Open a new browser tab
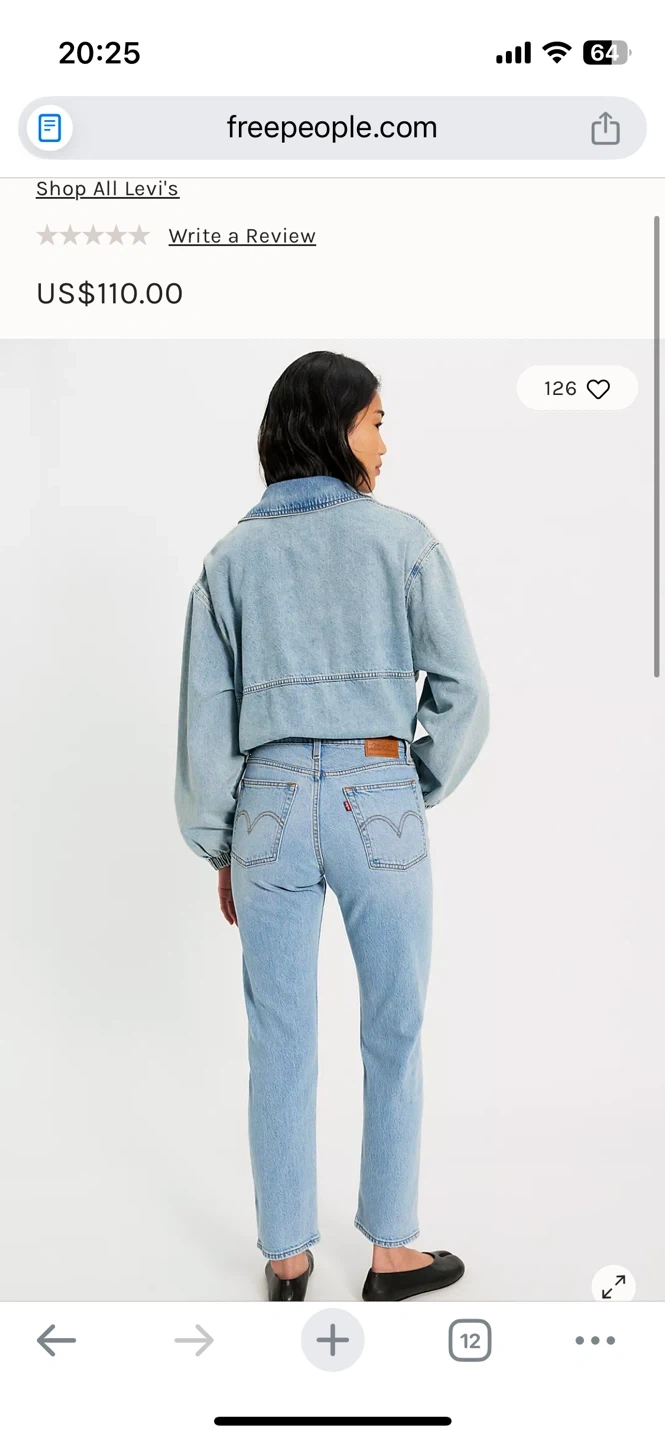 pyautogui.click(x=332, y=1340)
